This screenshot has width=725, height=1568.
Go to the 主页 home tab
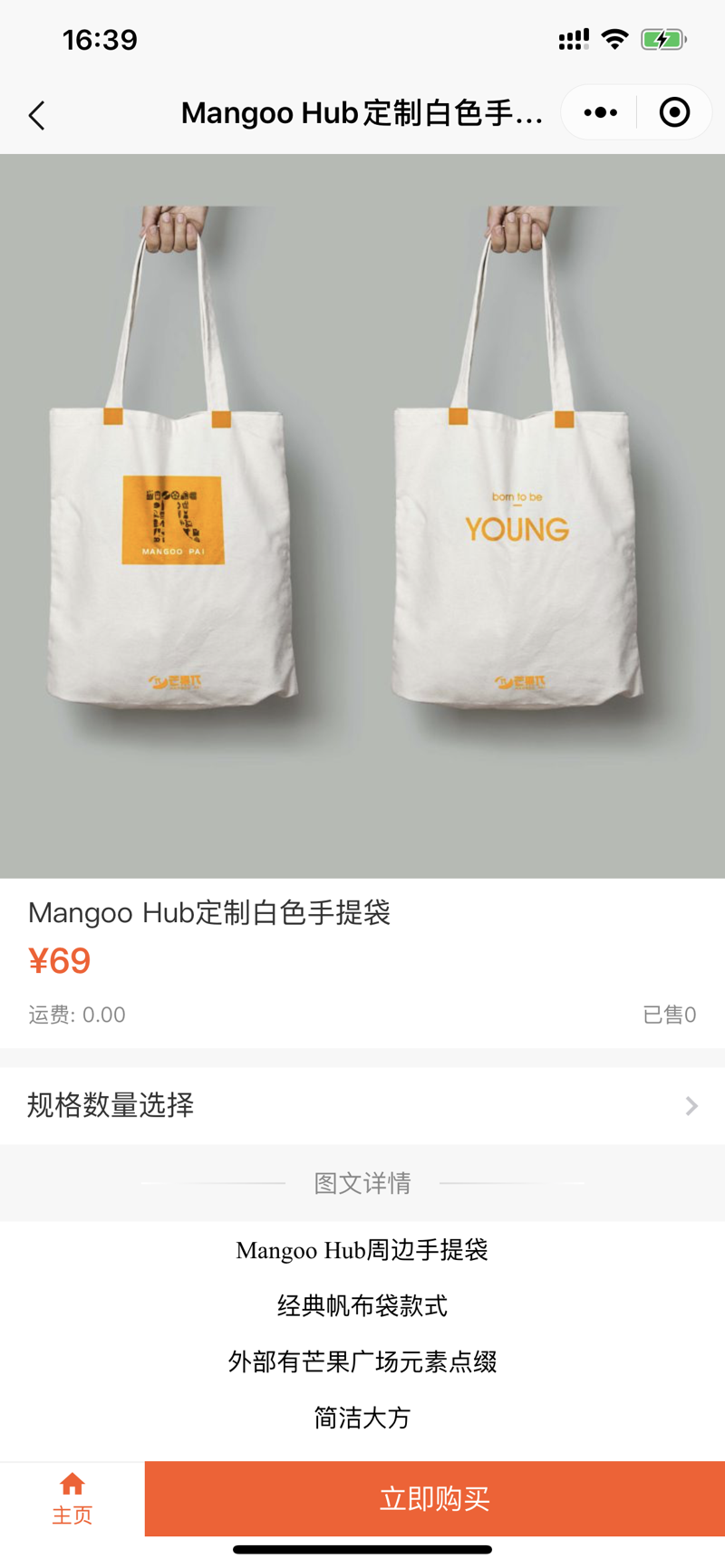pyautogui.click(x=72, y=1498)
